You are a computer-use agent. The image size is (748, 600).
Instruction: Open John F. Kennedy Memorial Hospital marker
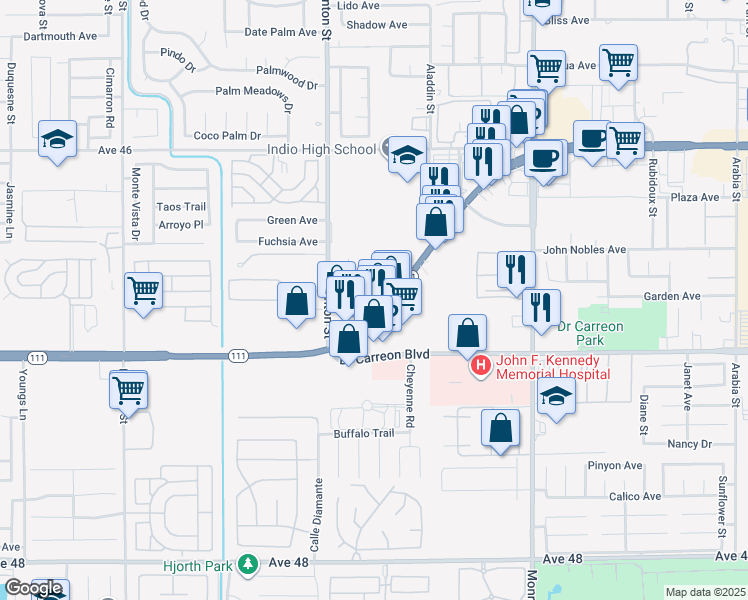481,366
